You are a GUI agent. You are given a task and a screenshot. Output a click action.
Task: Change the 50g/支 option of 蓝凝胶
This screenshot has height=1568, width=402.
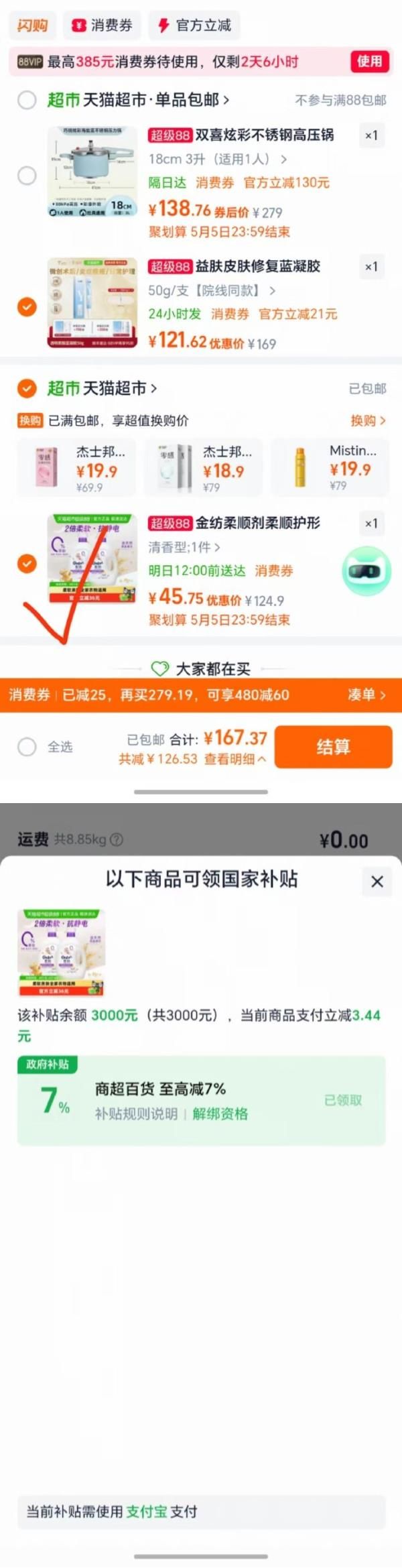[212, 290]
